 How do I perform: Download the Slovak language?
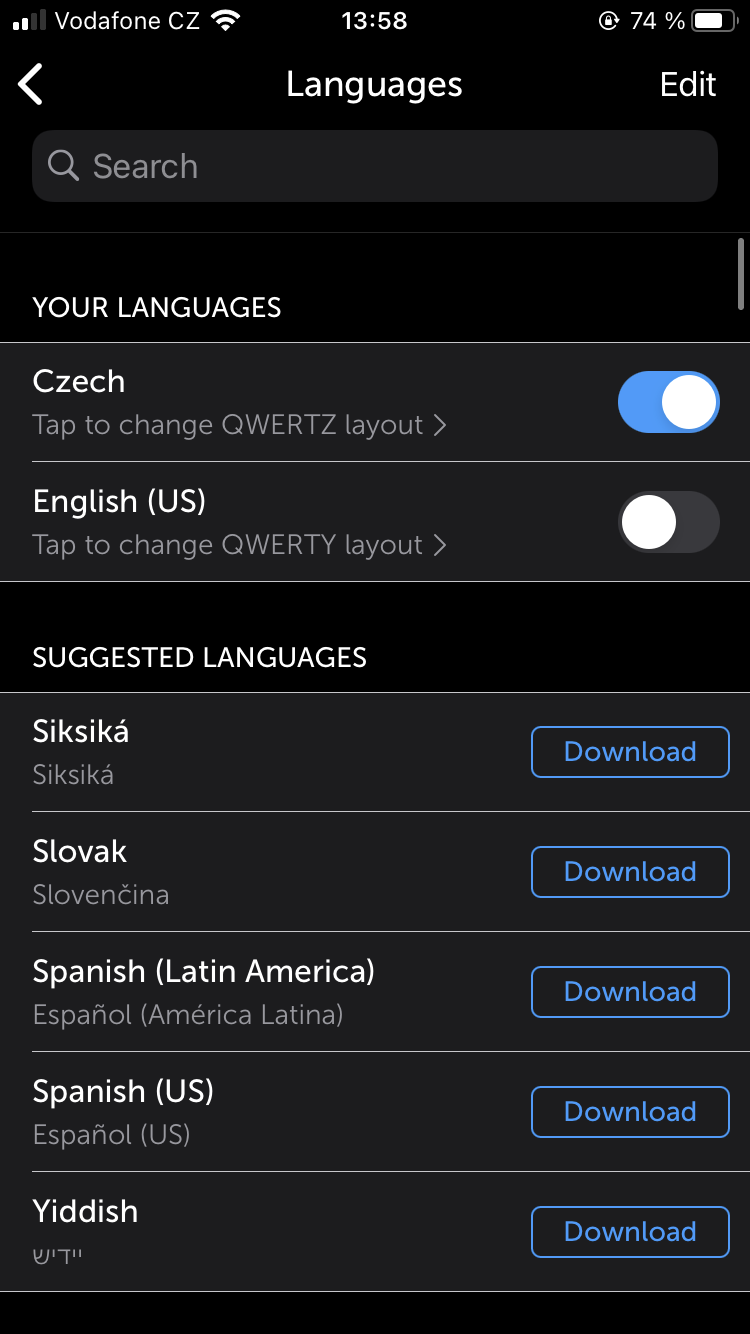(x=629, y=872)
